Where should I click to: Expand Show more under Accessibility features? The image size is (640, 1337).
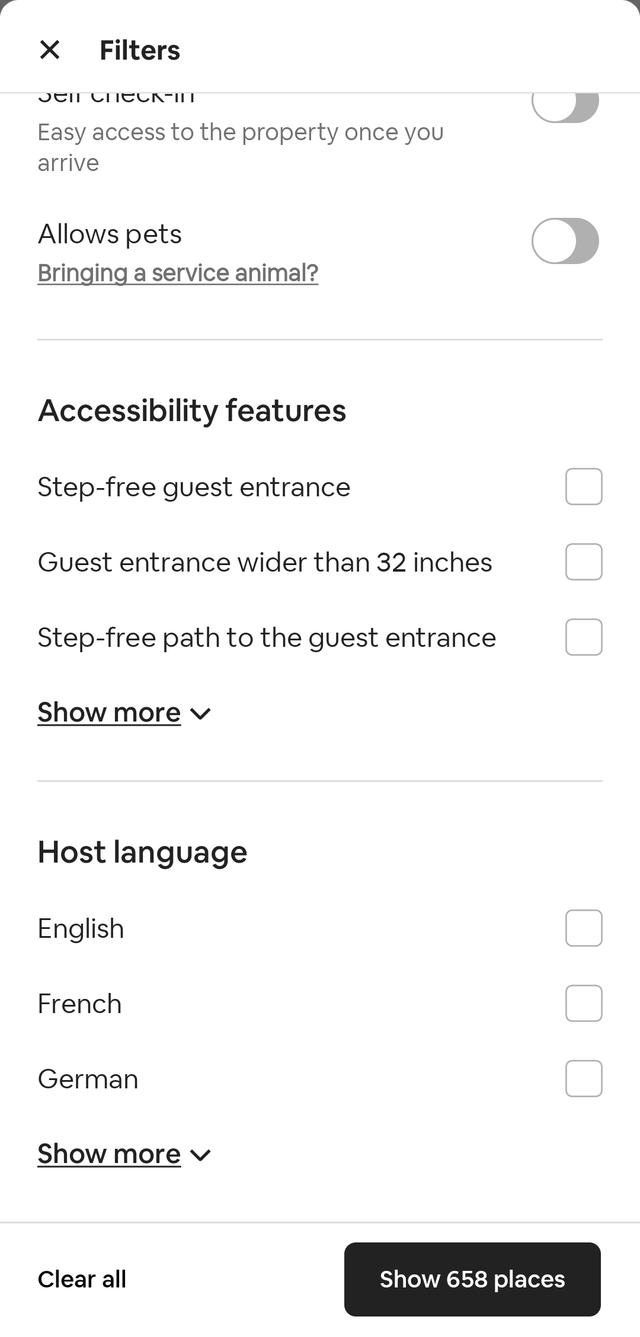coord(124,713)
